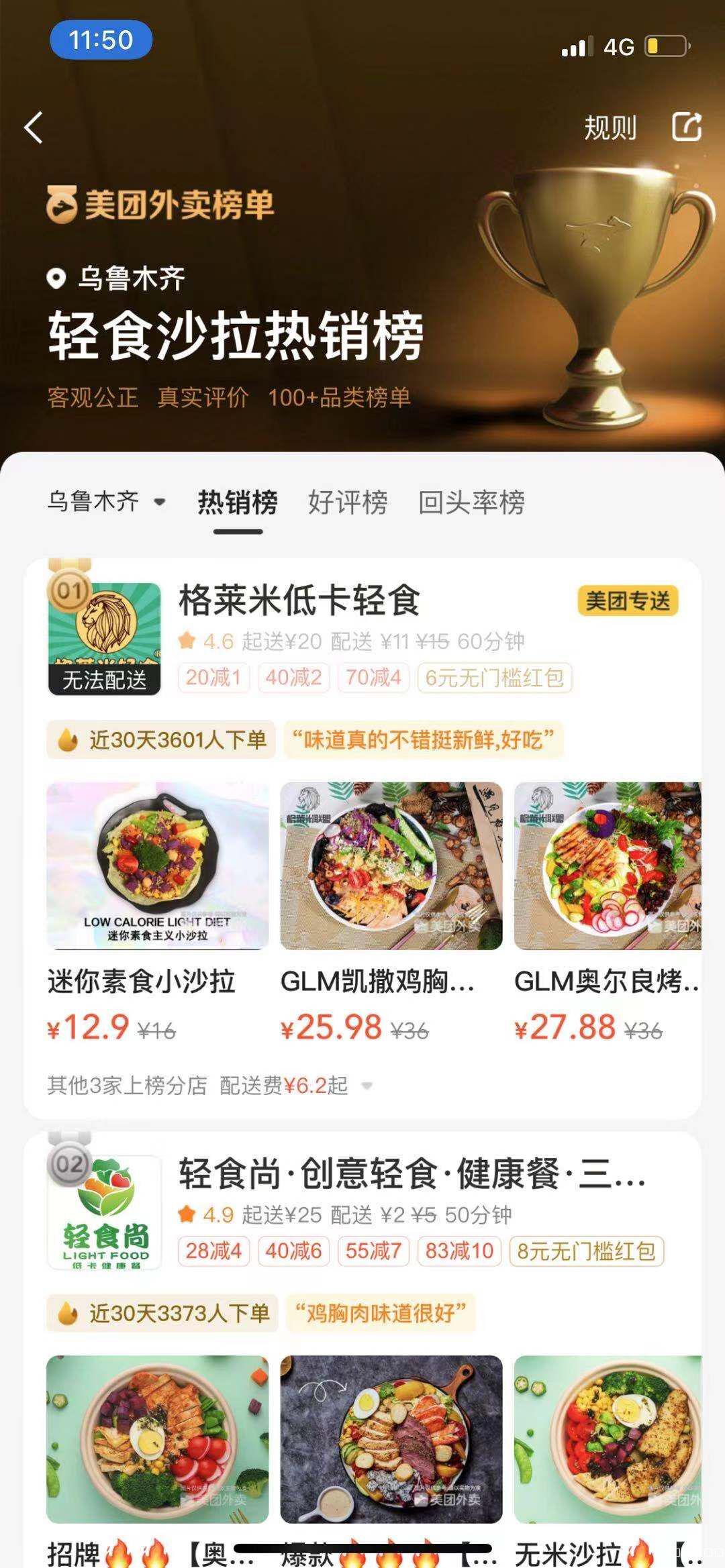Open the 规则 rules page

click(610, 127)
